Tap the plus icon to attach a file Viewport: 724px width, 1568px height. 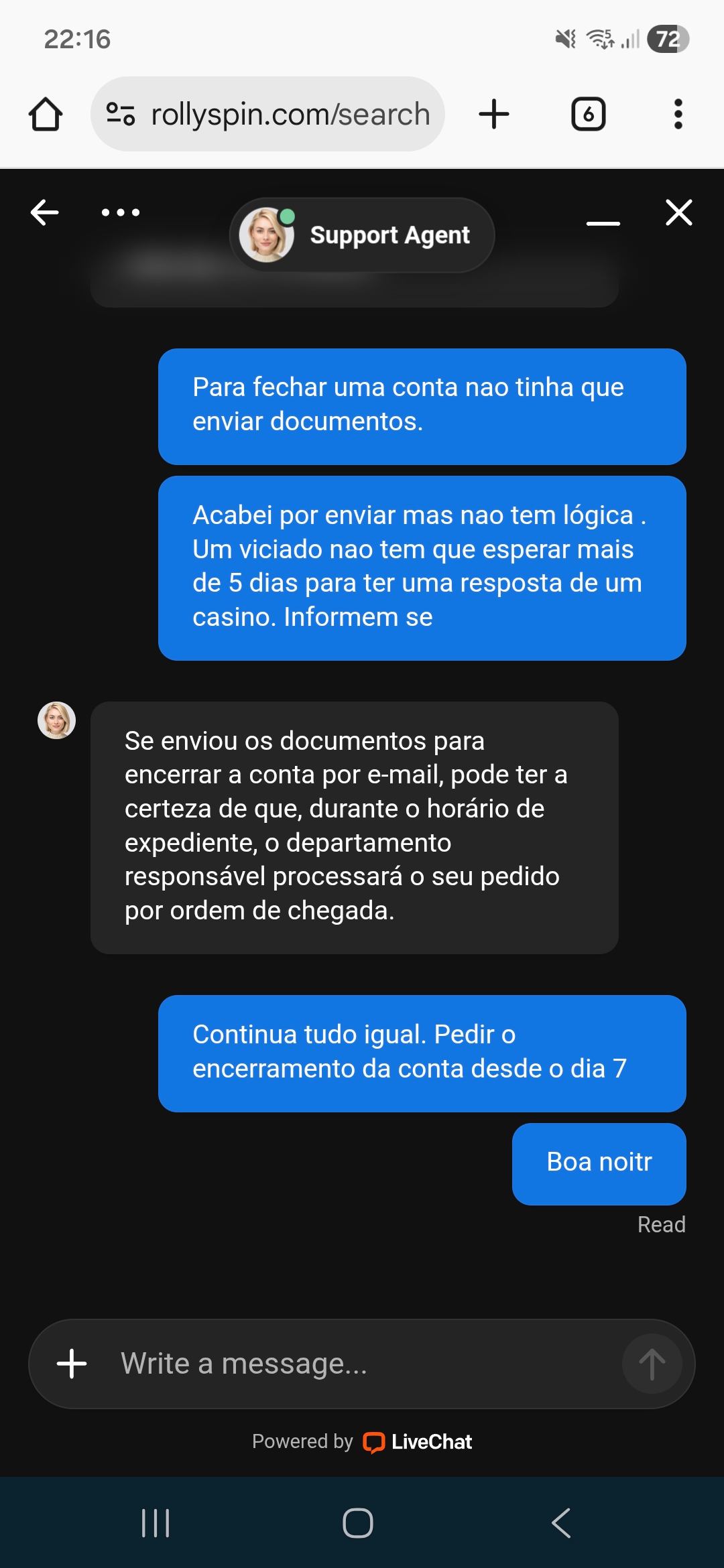[x=72, y=1364]
